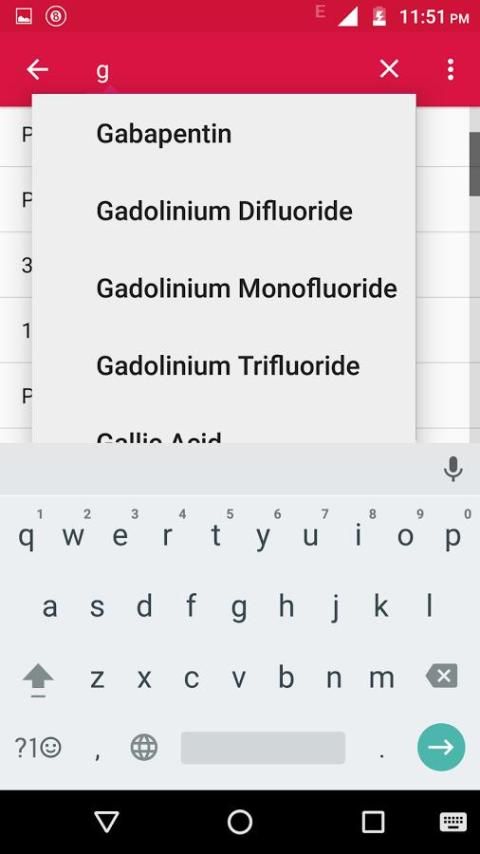The width and height of the screenshot is (480, 854).
Task: Change keyboard language with the globe key
Action: point(144,747)
